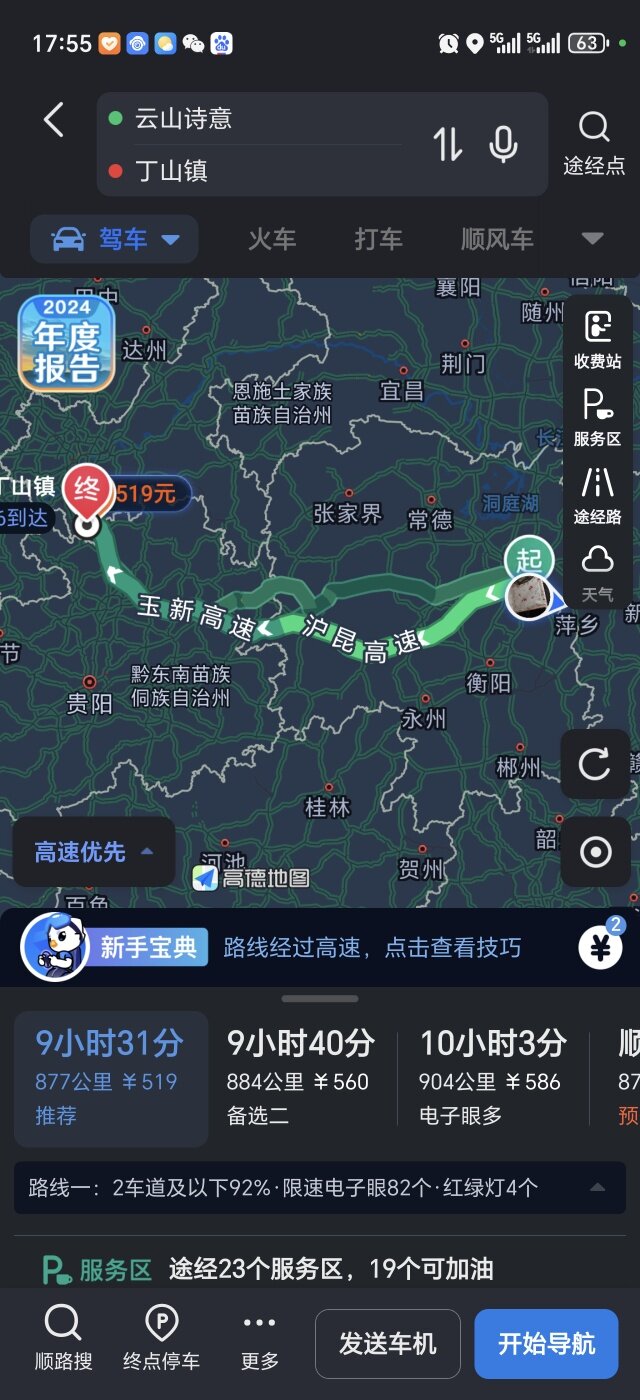Select the 顺风车 travel mode
Image resolution: width=640 pixels, height=1400 pixels.
pos(497,240)
